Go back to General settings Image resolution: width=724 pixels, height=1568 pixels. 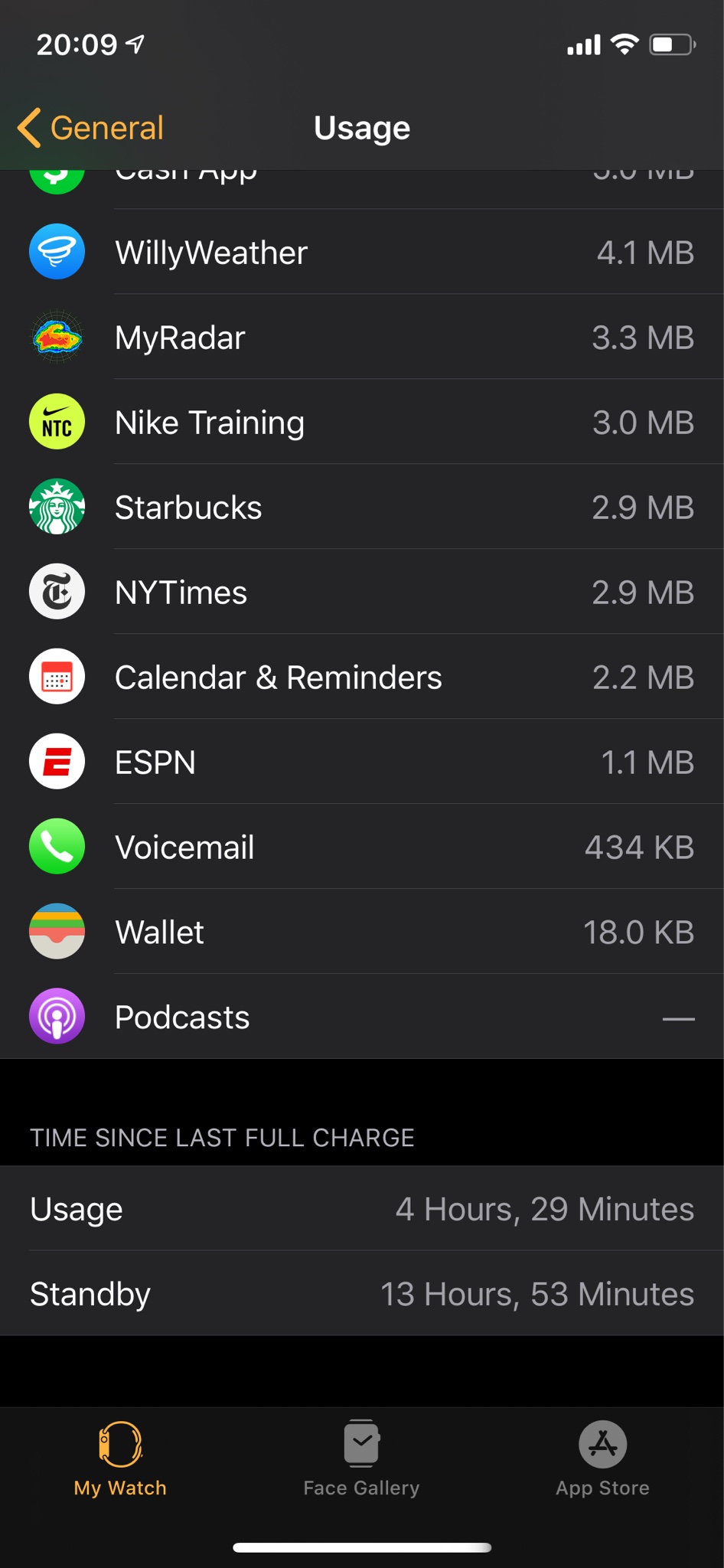(x=92, y=128)
